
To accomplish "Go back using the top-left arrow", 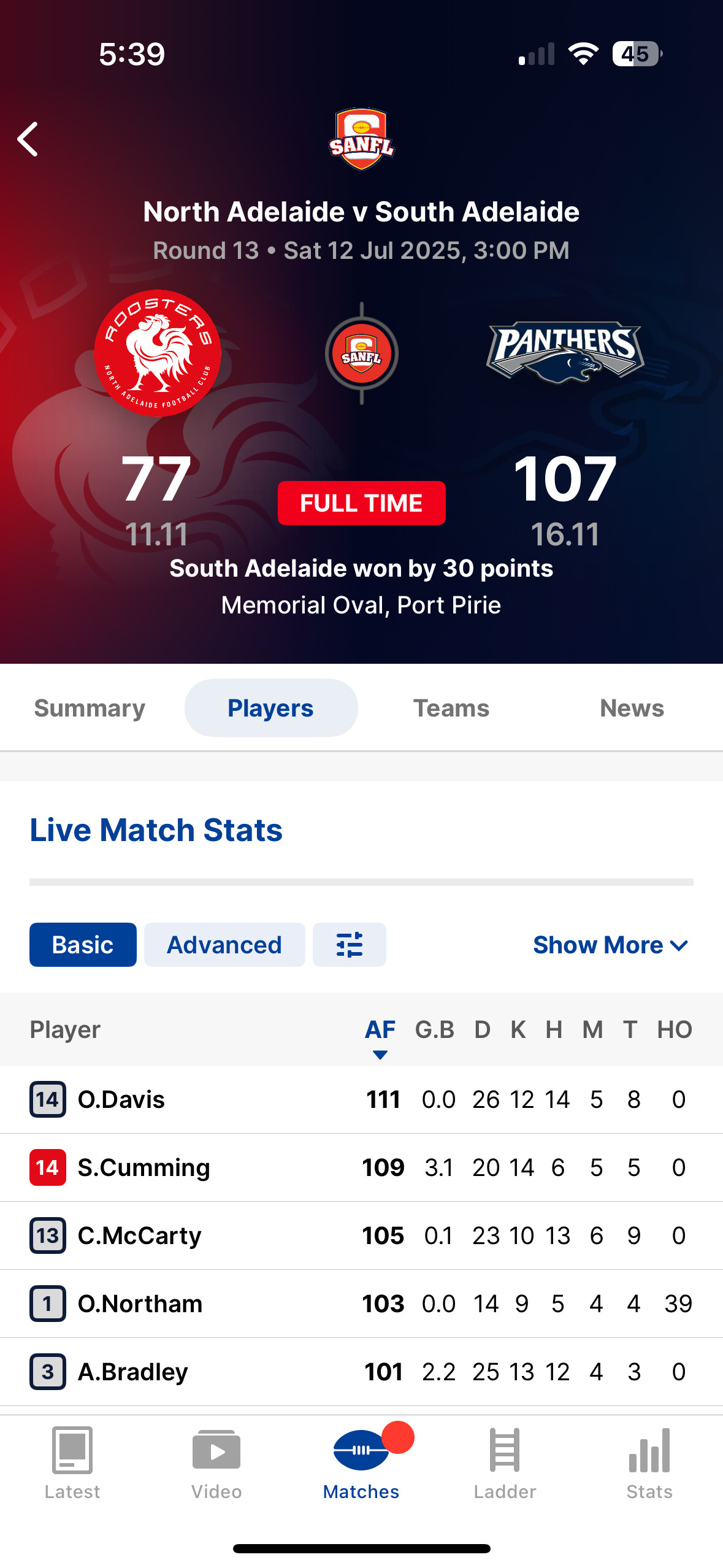I will click(x=28, y=139).
